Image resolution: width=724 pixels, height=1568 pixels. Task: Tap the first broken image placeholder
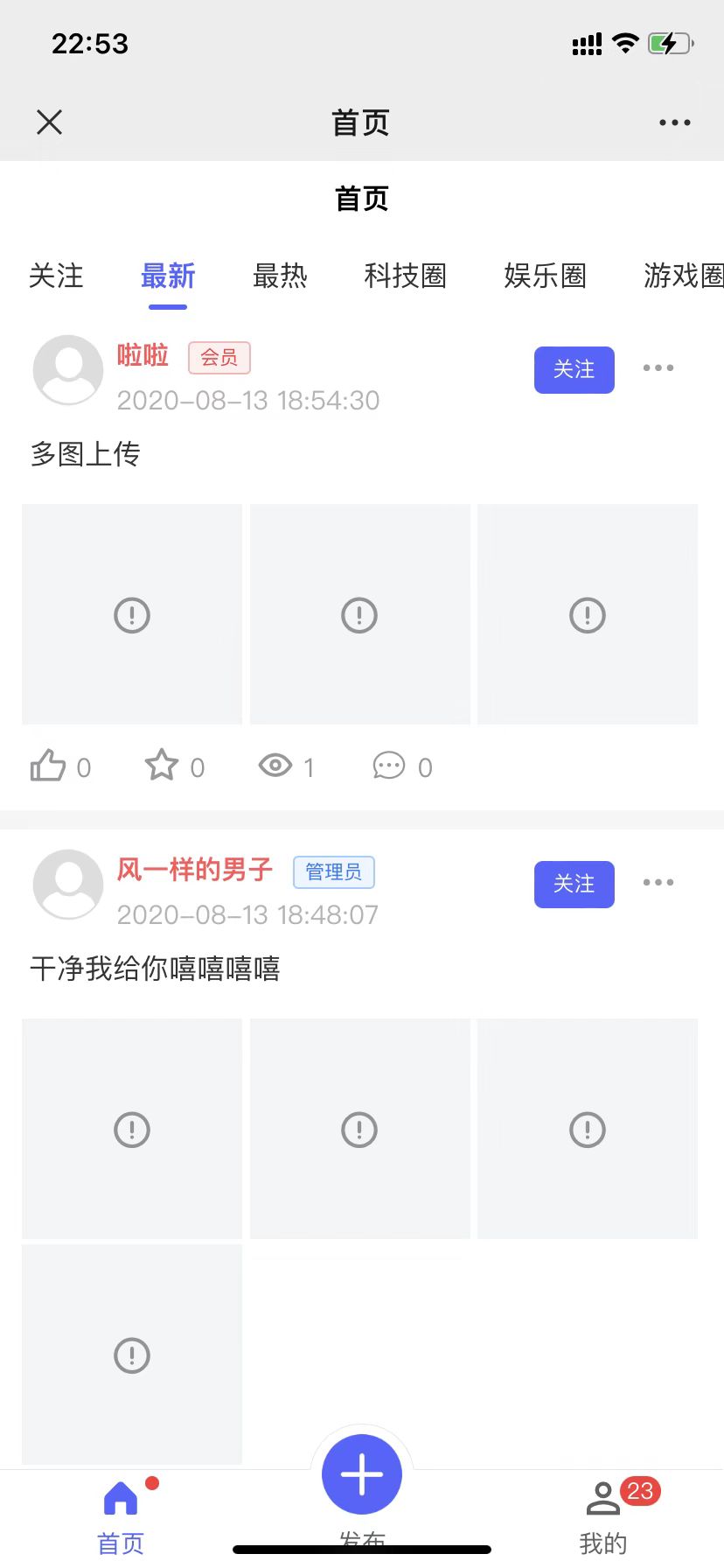click(x=131, y=614)
